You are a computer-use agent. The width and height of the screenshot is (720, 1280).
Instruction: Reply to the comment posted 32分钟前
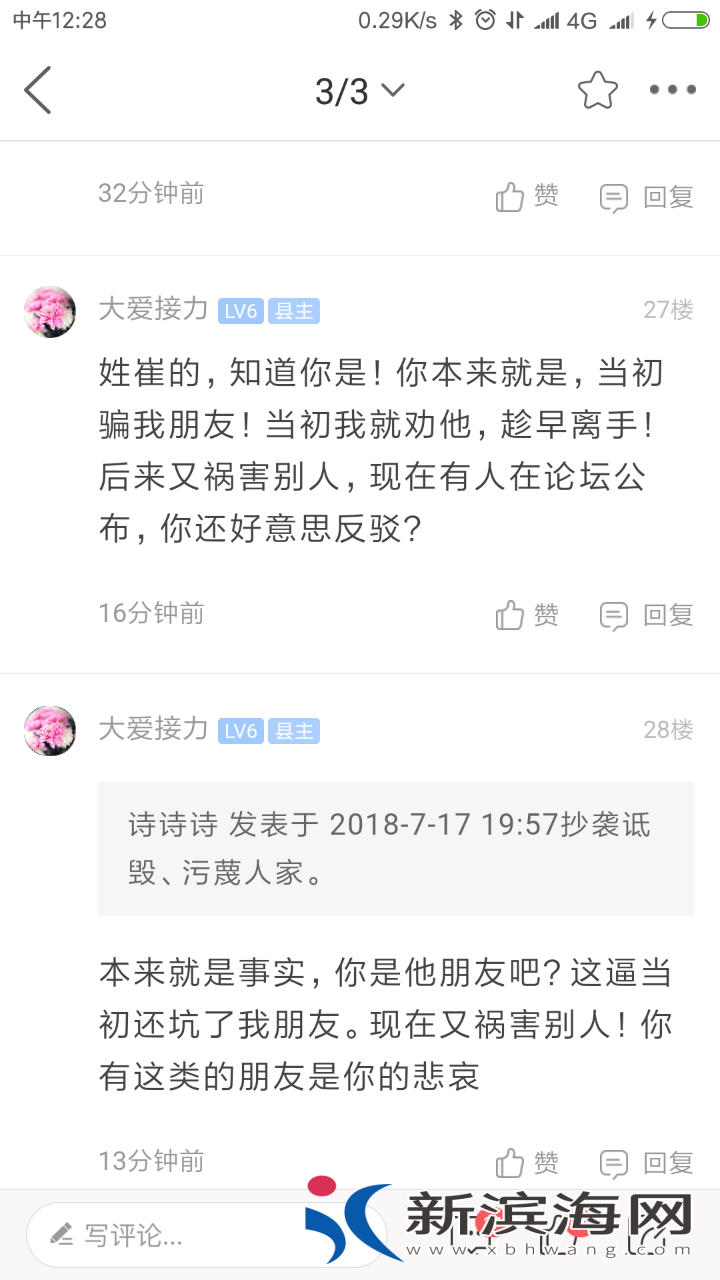click(647, 197)
